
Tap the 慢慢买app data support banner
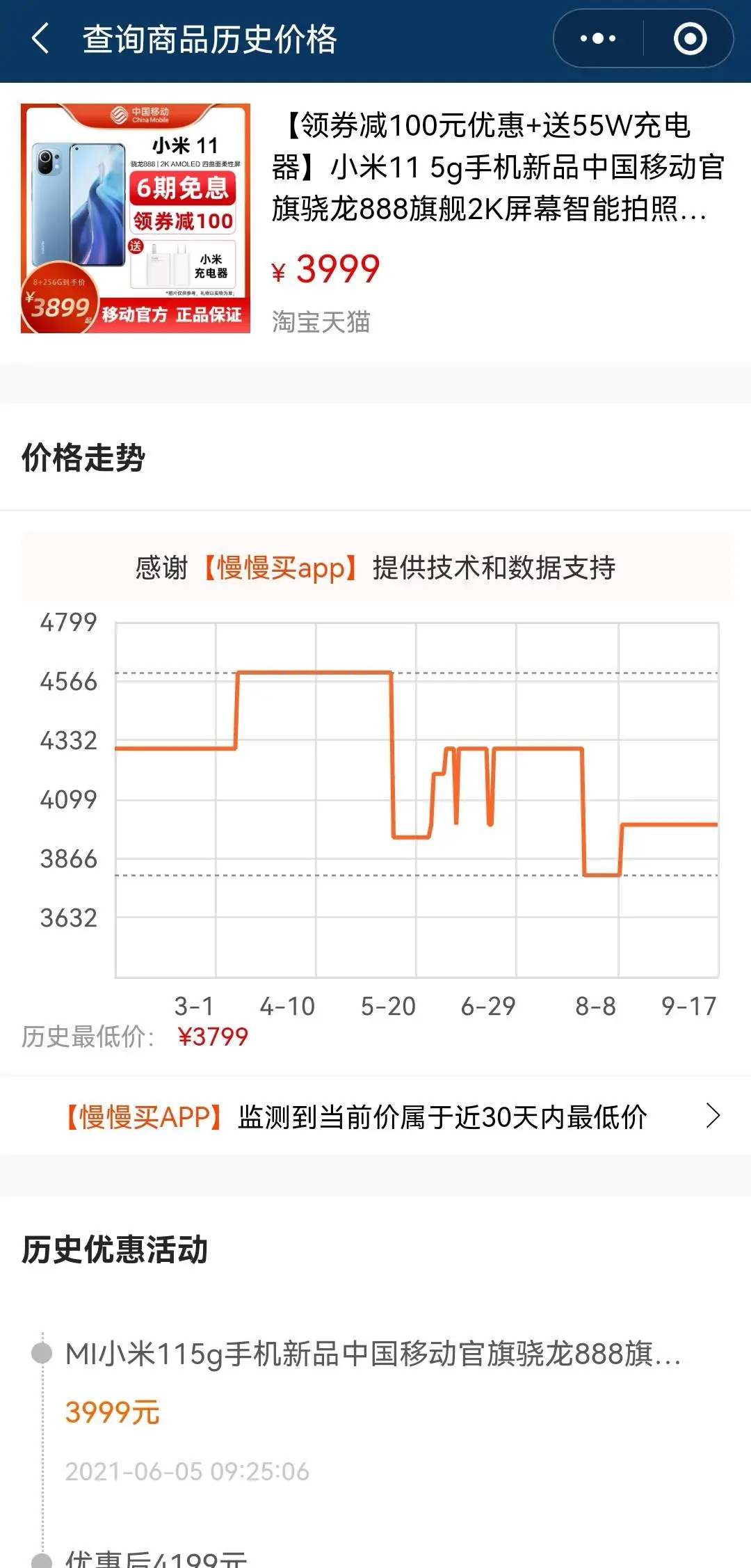[x=375, y=568]
